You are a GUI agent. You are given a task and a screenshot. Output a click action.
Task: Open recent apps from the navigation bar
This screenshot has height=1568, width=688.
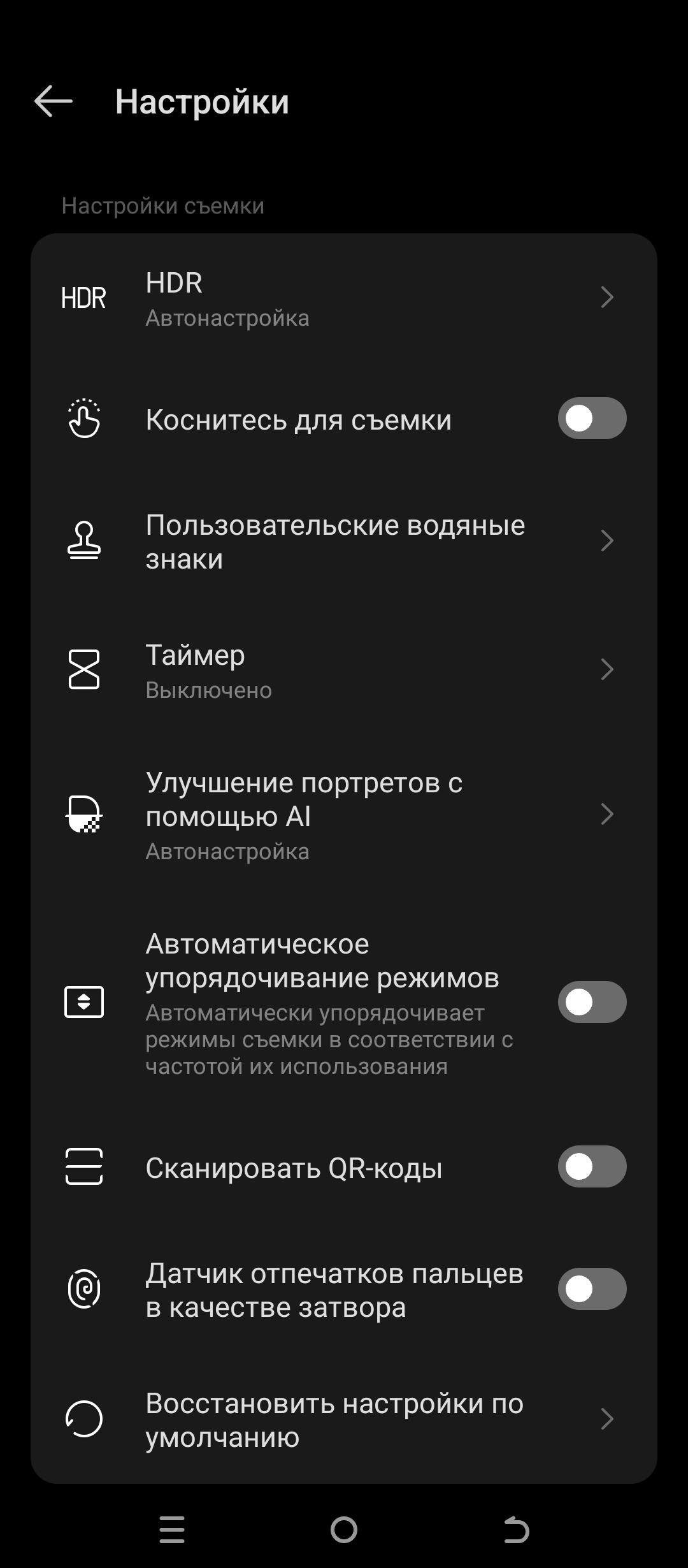tap(172, 1529)
